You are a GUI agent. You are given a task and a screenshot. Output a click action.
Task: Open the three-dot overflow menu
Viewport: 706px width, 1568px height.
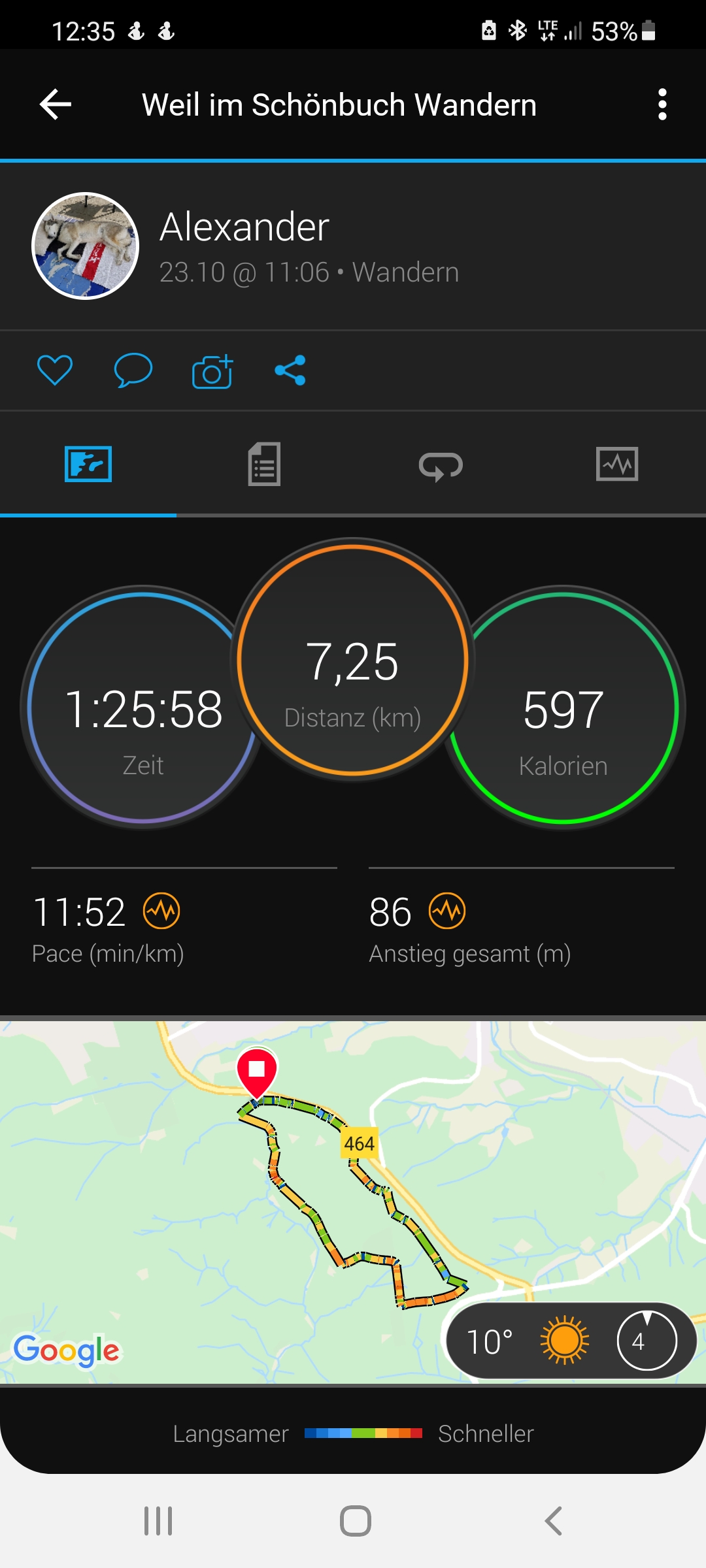662,105
